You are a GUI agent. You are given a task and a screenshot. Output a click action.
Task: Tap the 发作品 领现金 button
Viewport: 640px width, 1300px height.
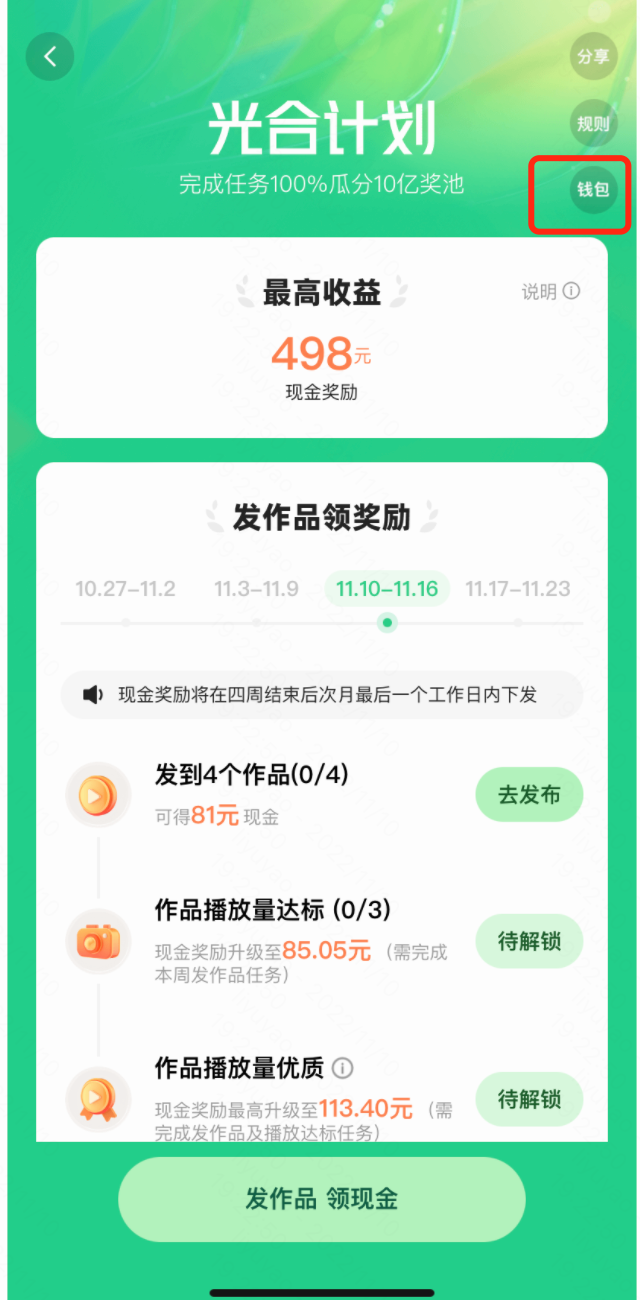point(322,1199)
